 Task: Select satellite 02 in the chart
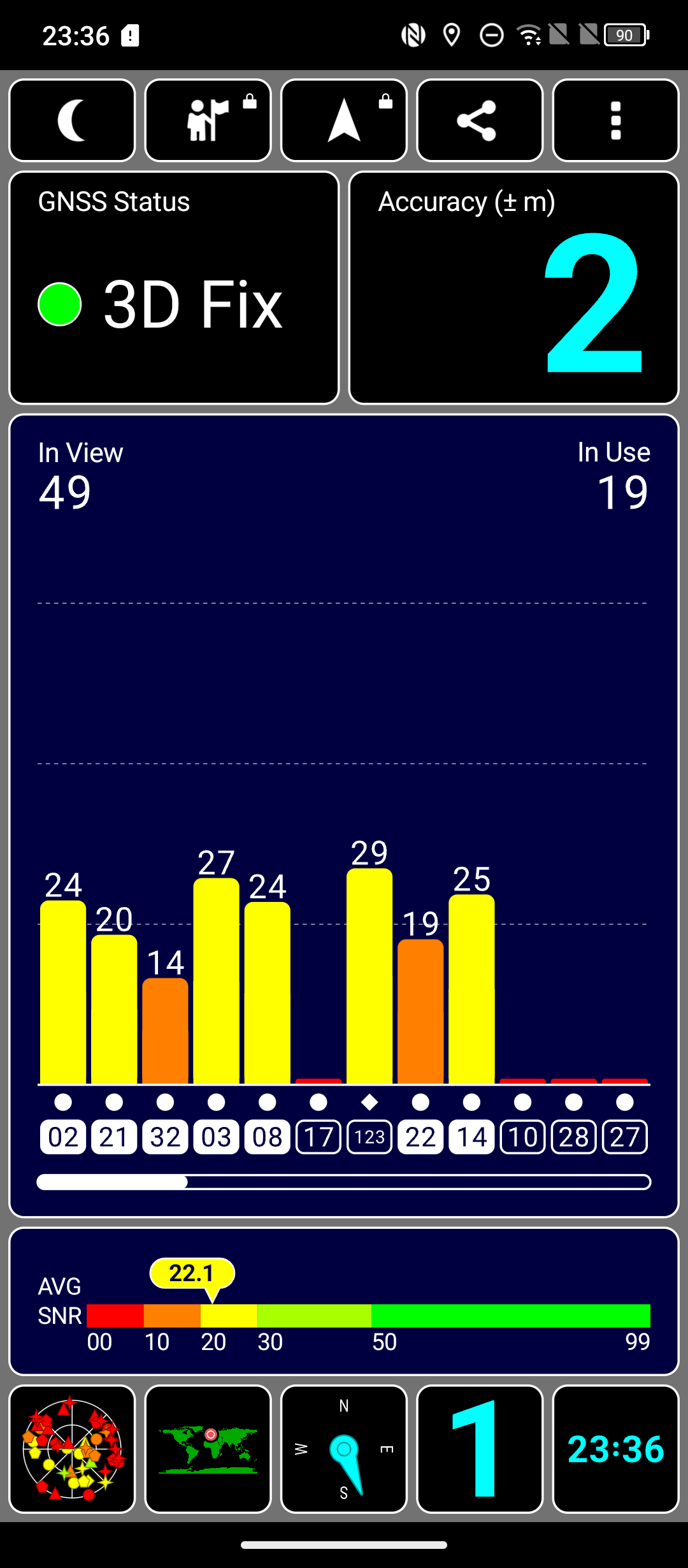(63, 1136)
